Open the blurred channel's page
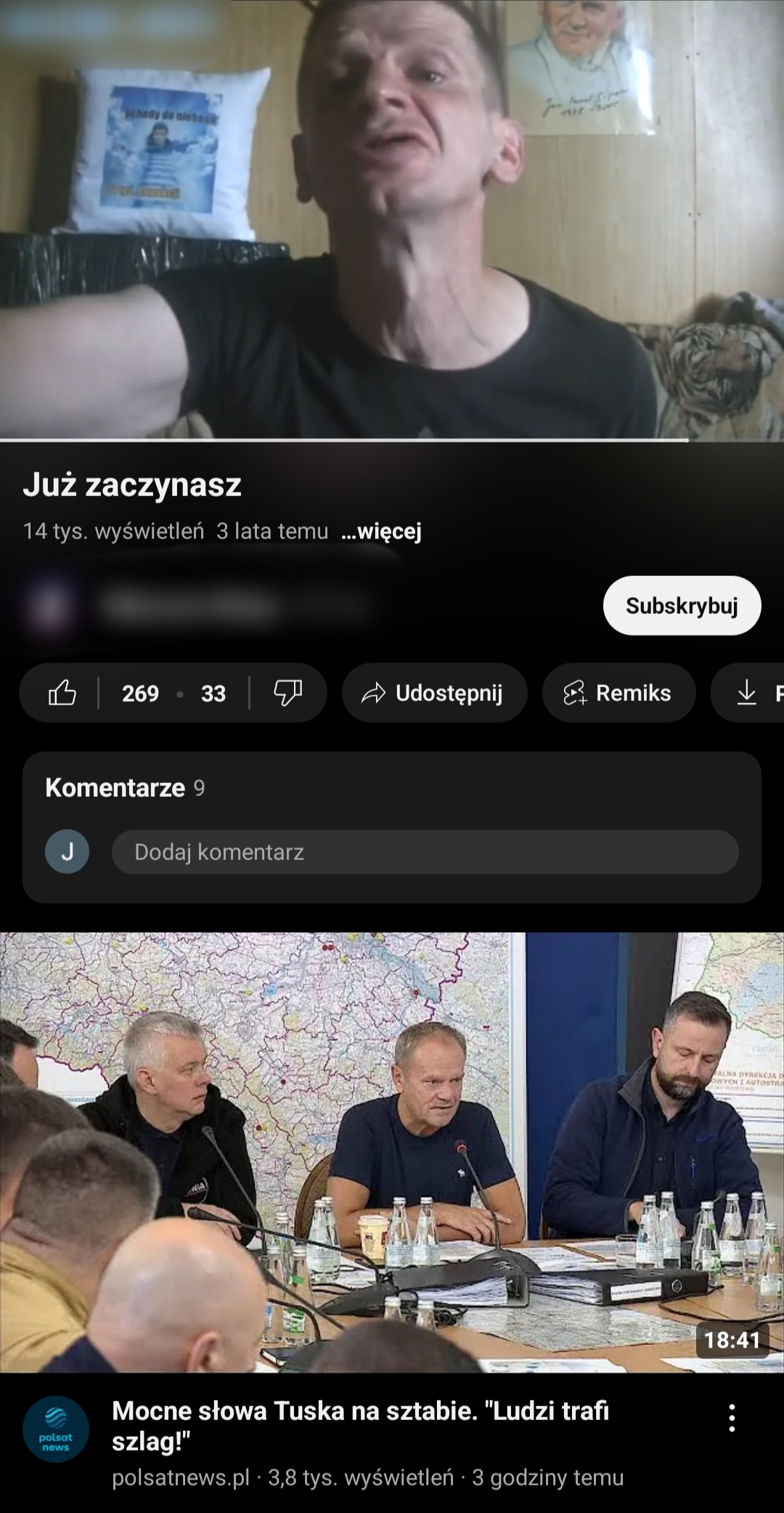Viewport: 784px width, 1513px height. (189, 606)
